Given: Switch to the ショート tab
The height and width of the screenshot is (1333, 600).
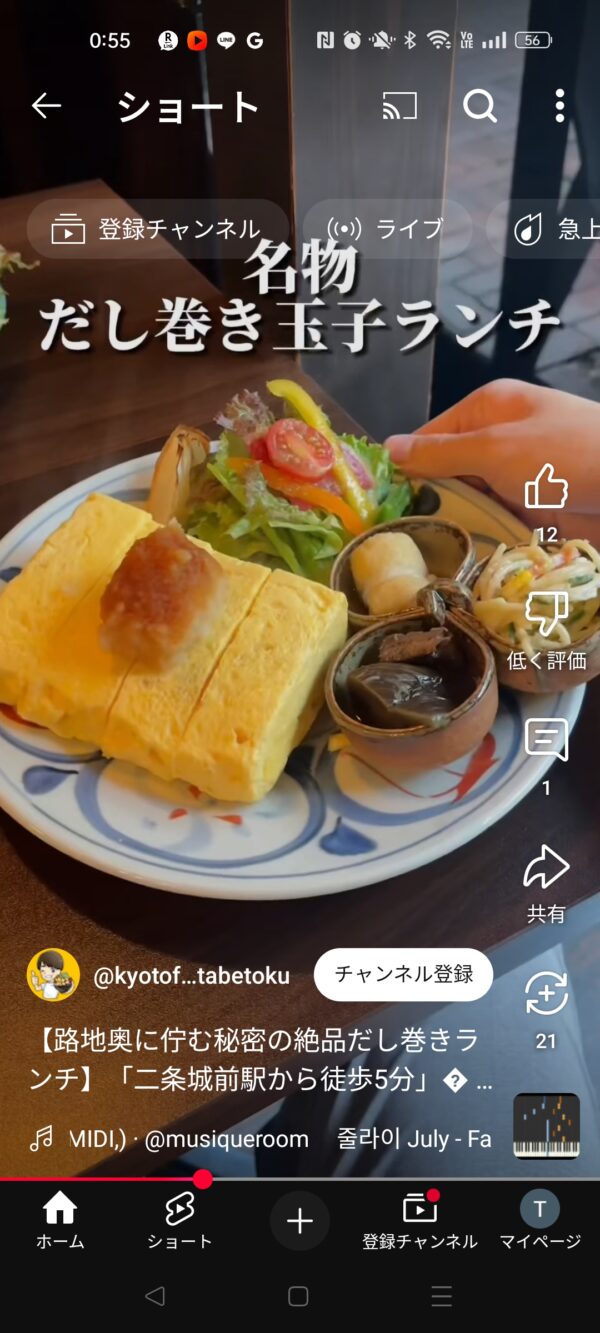Looking at the screenshot, I should [180, 1221].
